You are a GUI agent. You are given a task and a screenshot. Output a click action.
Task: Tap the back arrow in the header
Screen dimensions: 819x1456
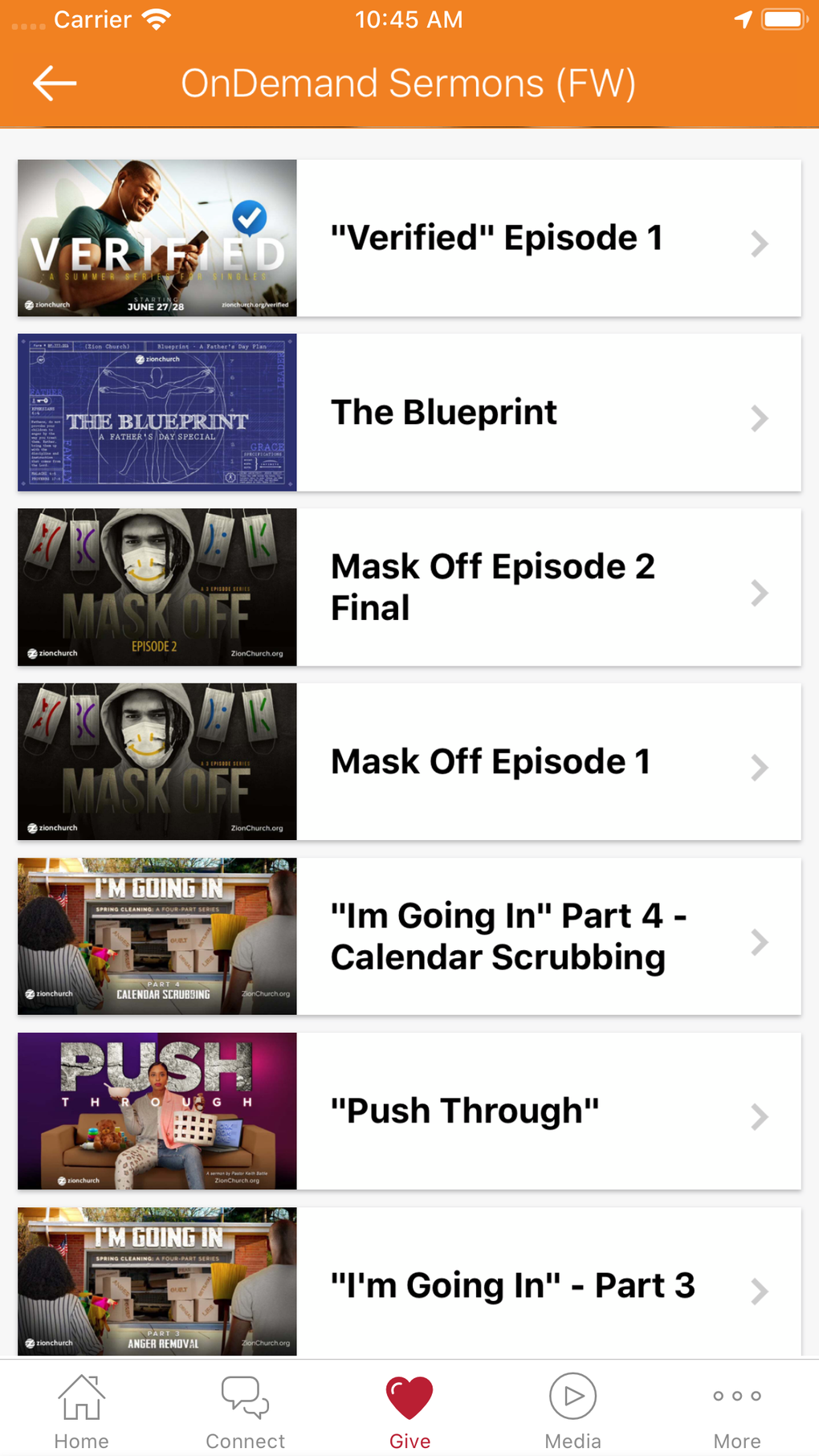pyautogui.click(x=53, y=82)
